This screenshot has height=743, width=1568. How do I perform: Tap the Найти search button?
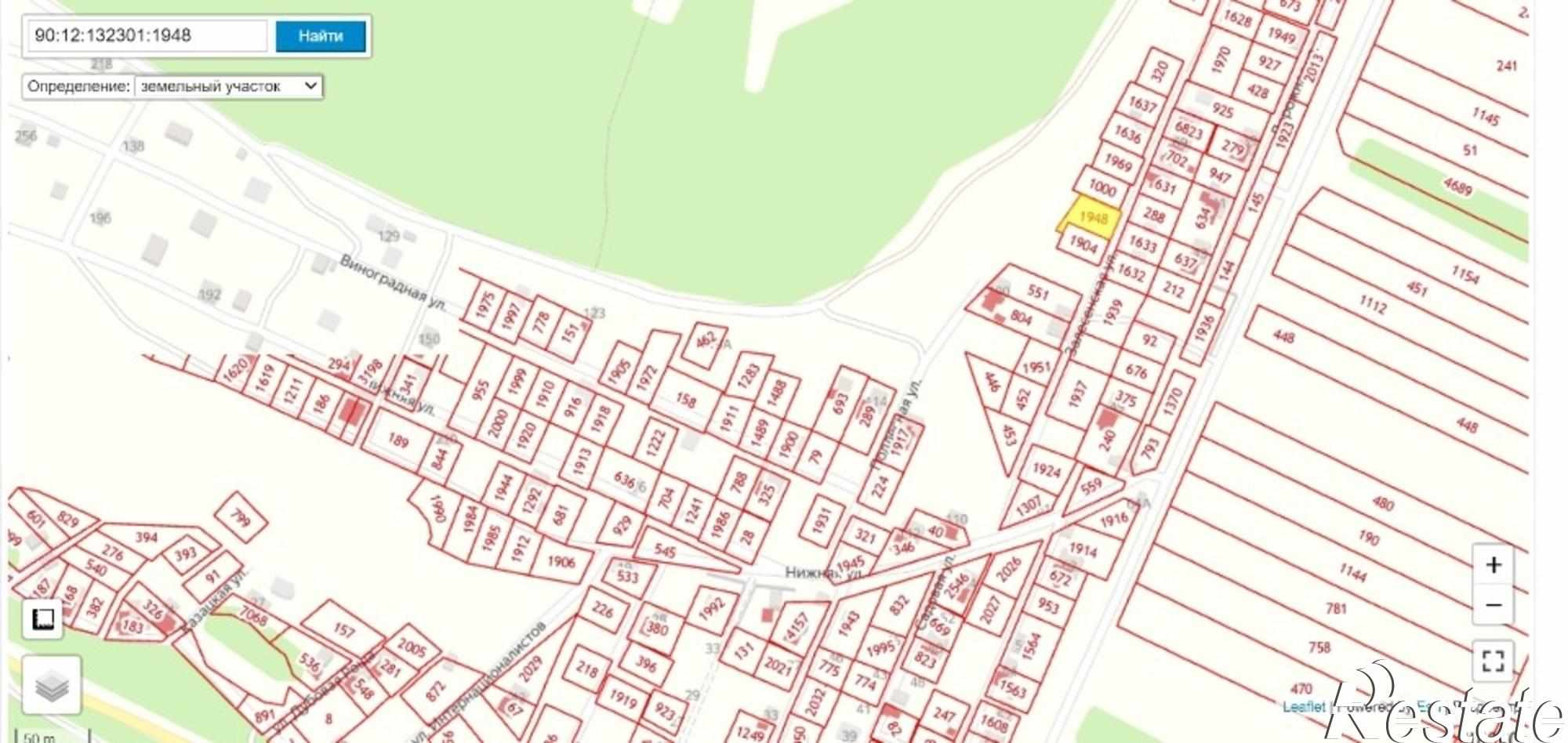(x=321, y=36)
